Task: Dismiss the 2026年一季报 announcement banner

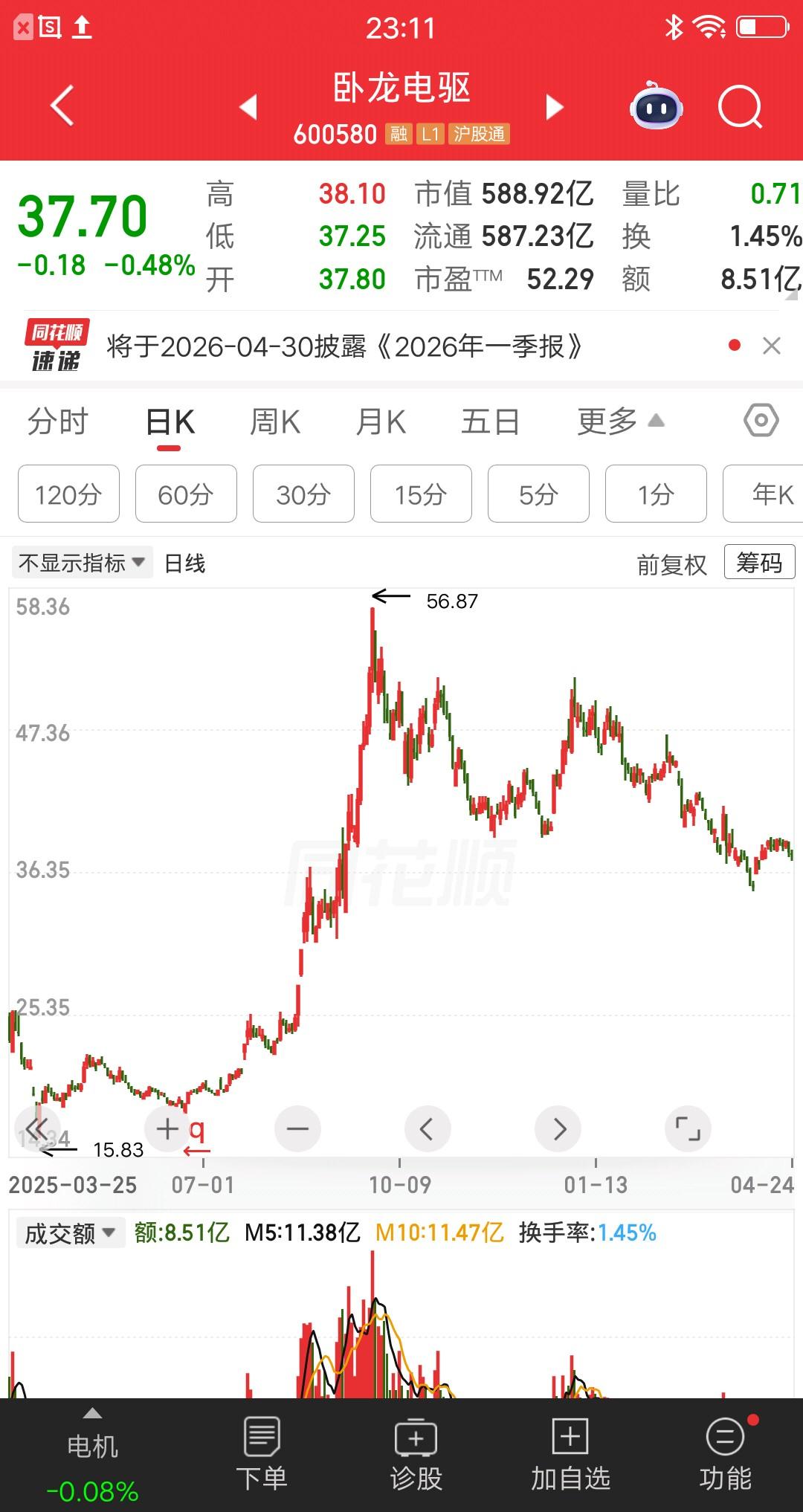Action: coord(770,346)
